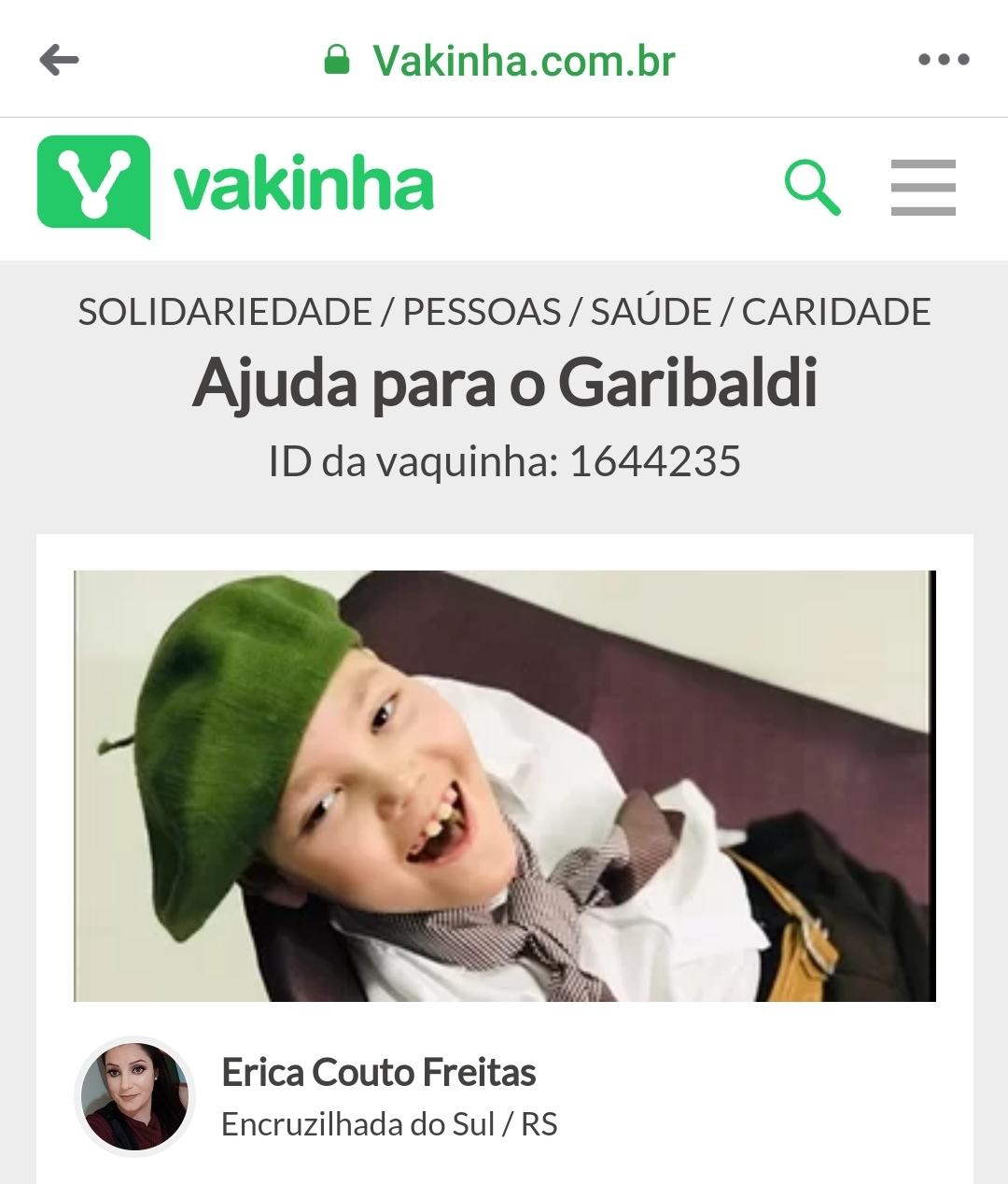Go to the Vakinha home logo
Screen dimensions: 1008x1184
235,187
